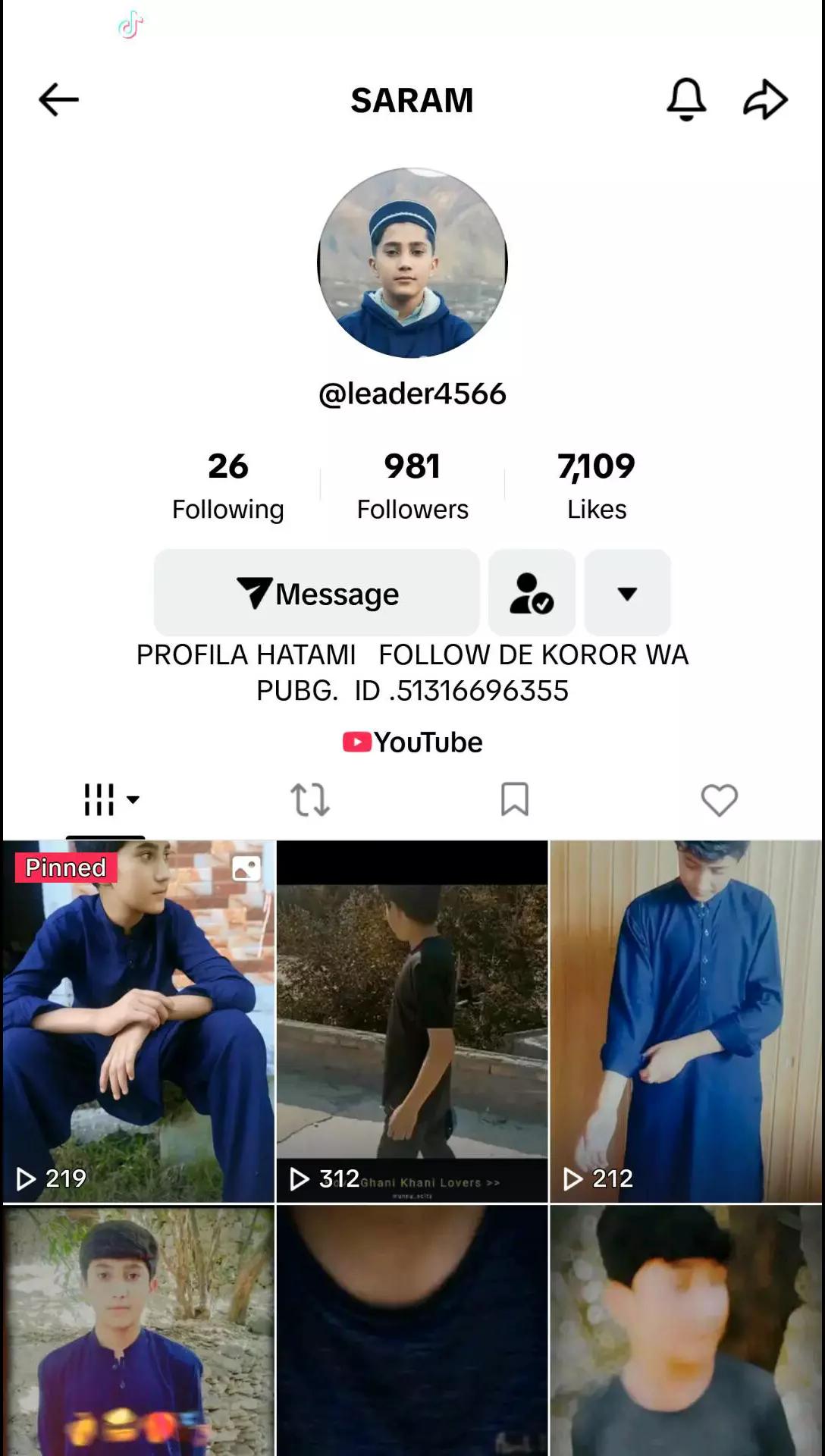View the Likes count details

pos(597,486)
